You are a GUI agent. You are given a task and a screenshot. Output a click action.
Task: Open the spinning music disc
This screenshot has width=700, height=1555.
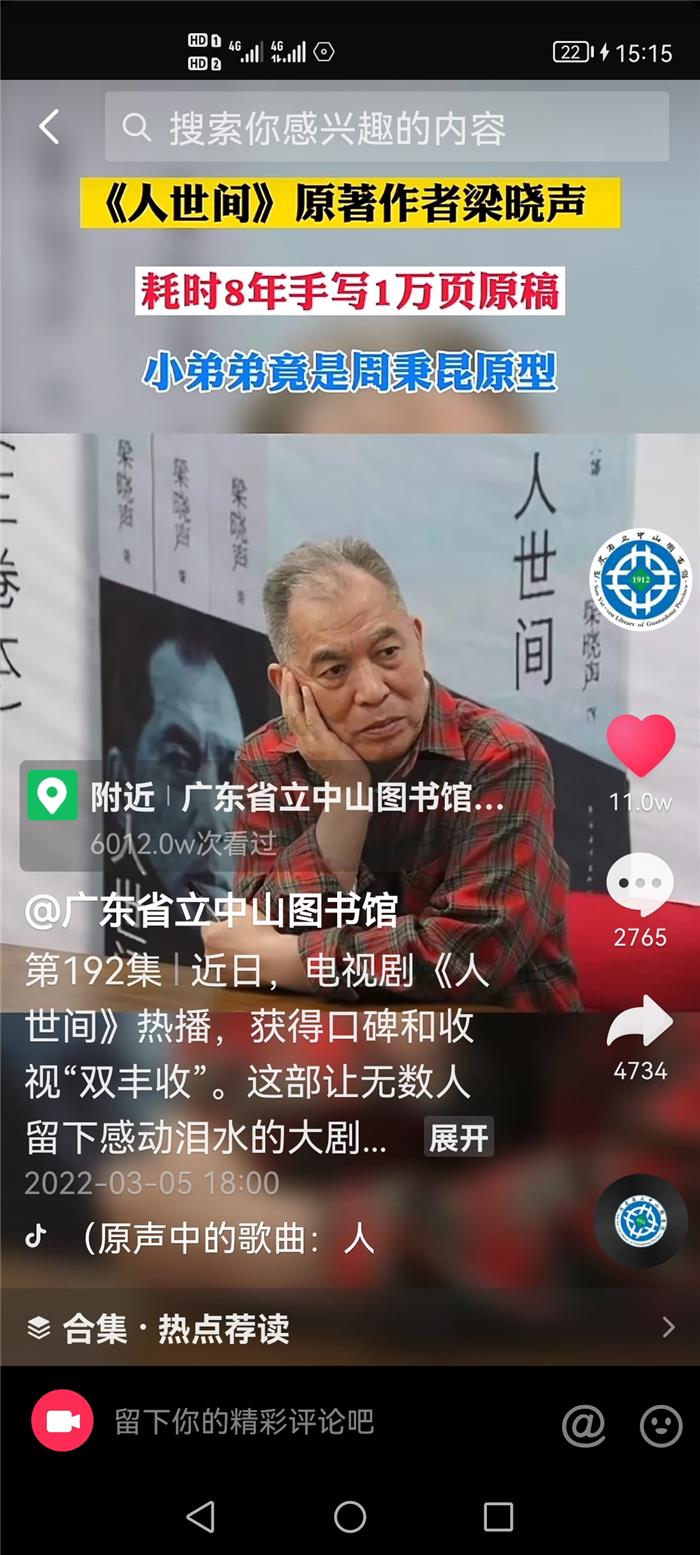pyautogui.click(x=640, y=1222)
